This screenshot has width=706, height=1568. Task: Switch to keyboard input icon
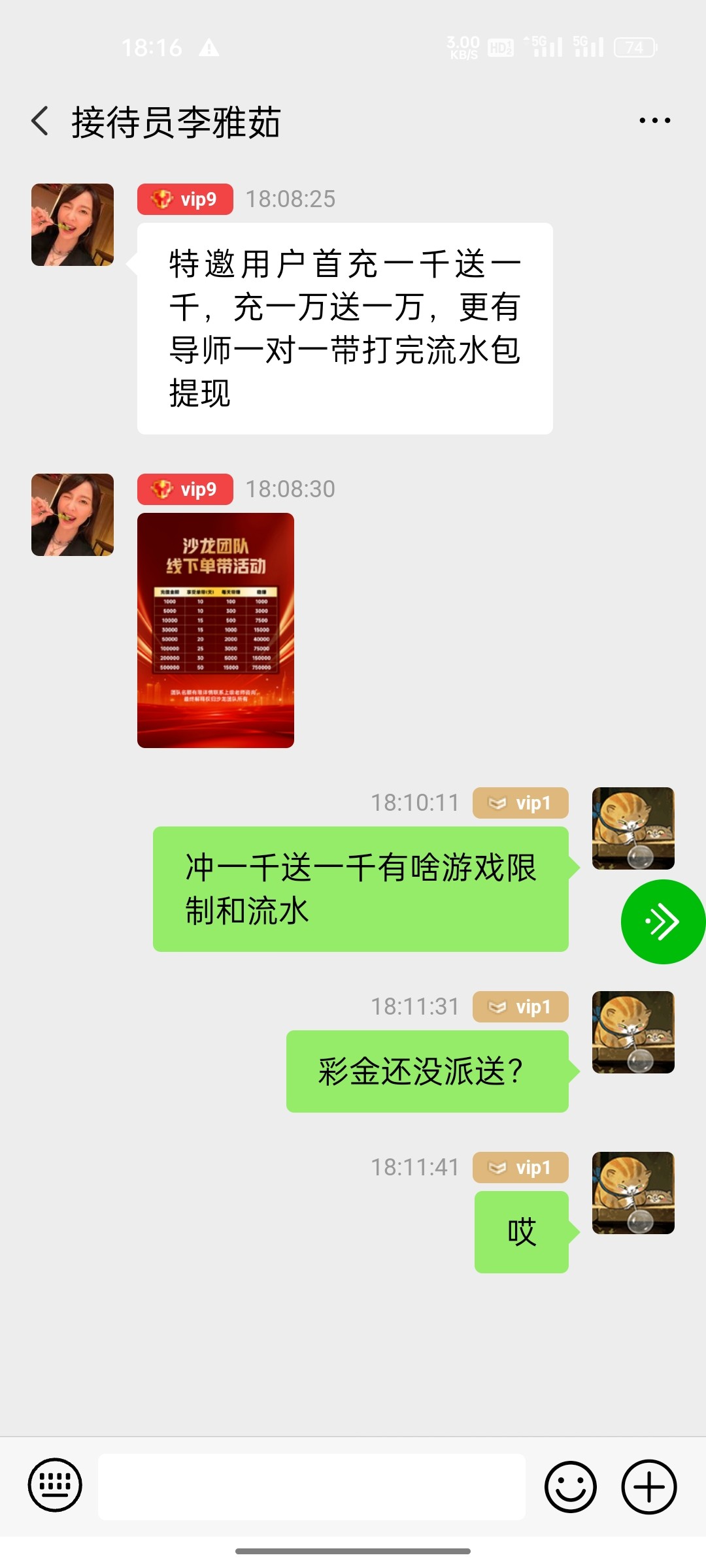coord(55,1486)
